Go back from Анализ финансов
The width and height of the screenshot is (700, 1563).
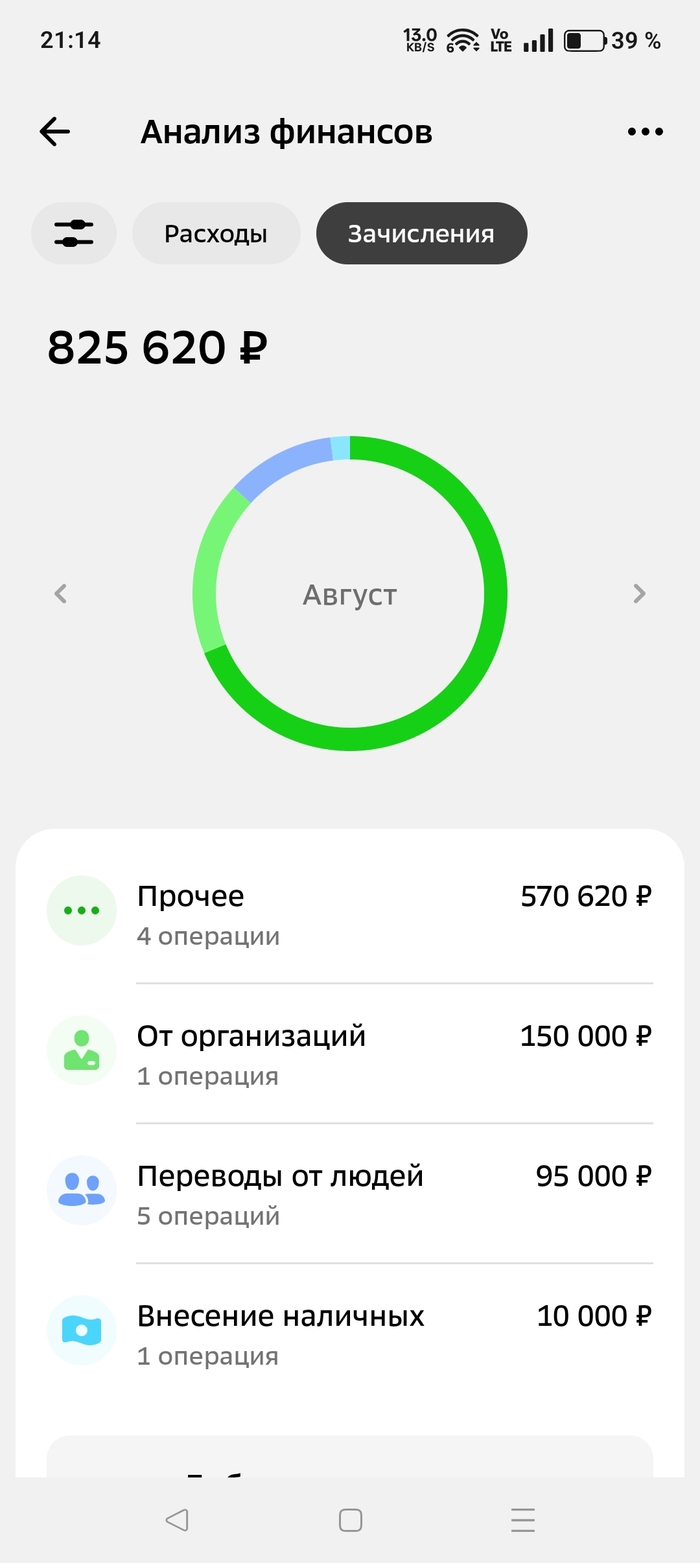55,132
